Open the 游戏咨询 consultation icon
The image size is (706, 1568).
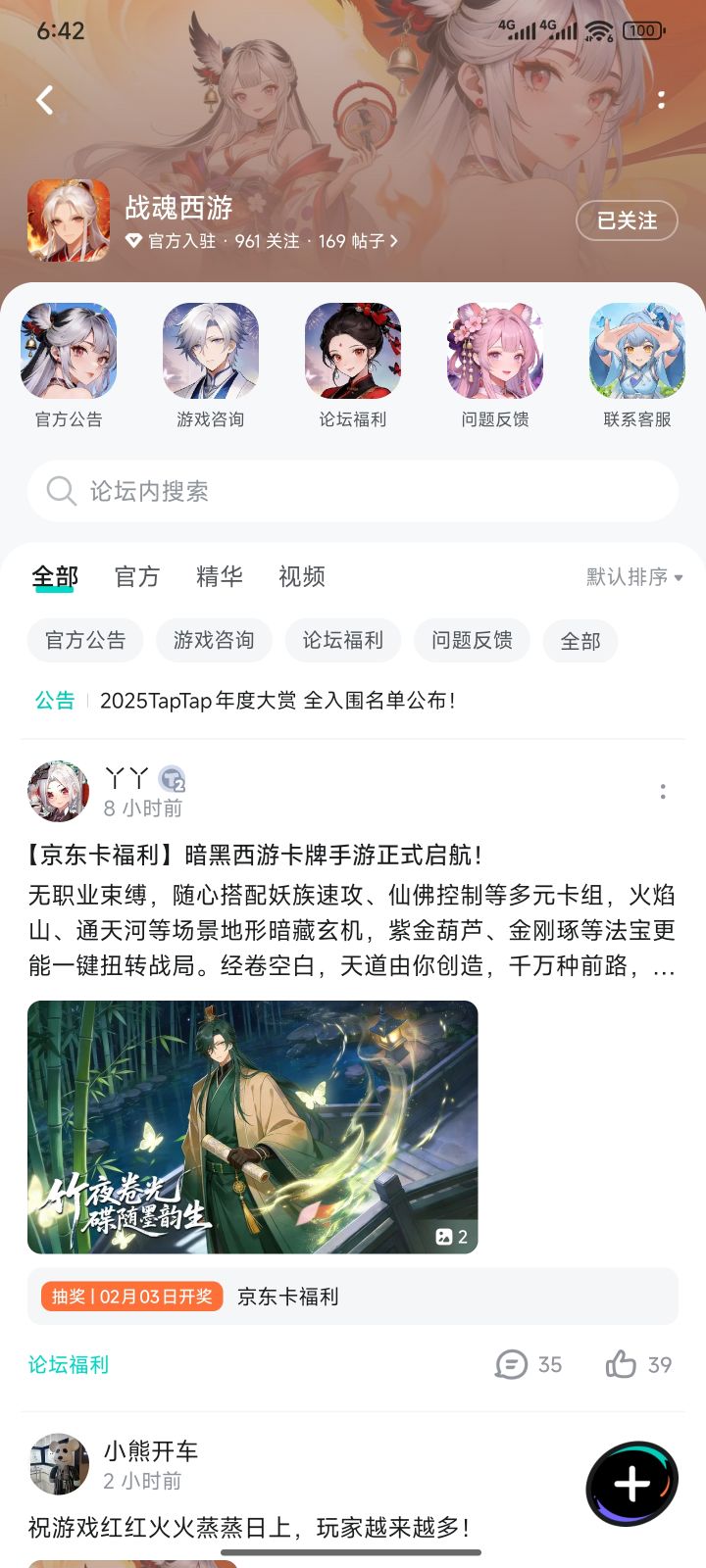coord(210,353)
